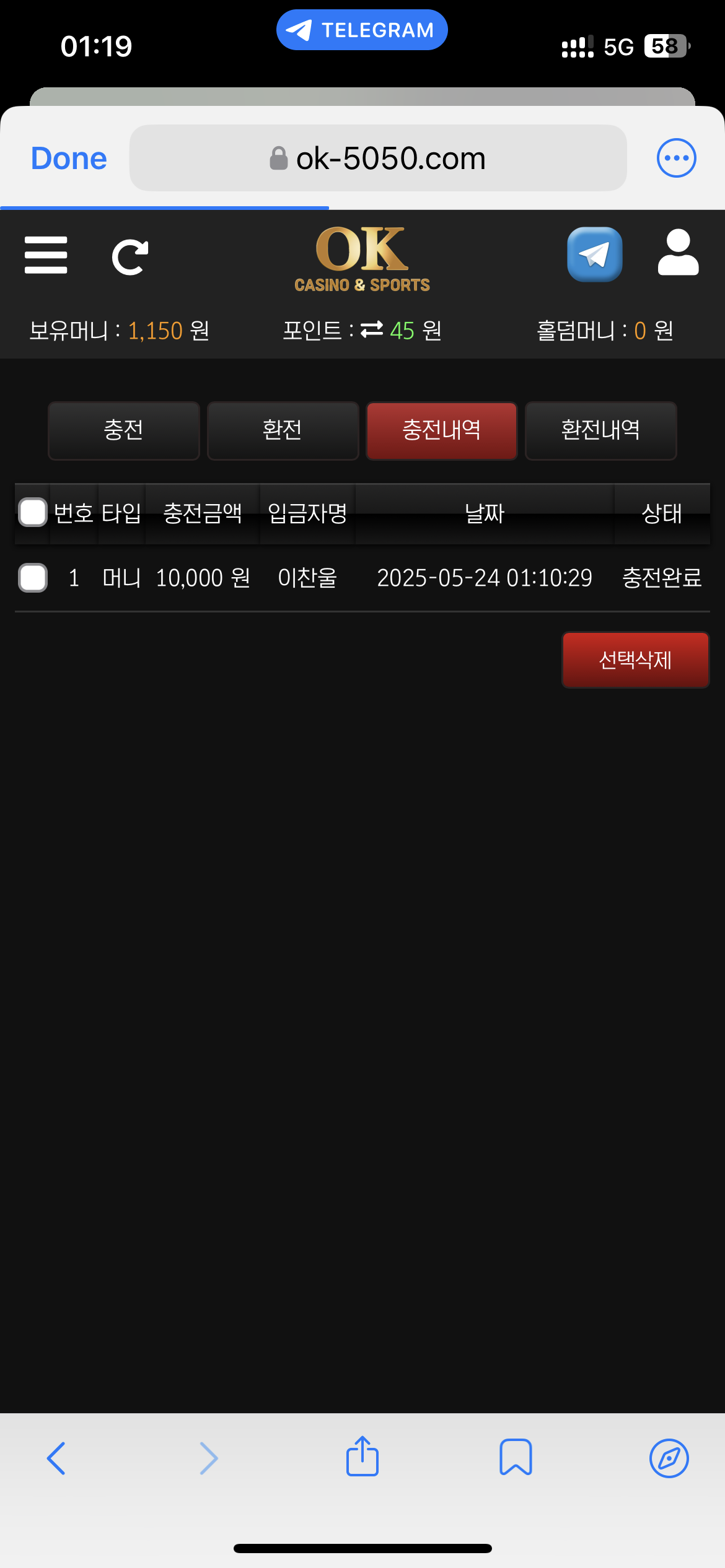Tap the 선택삭제 button

pyautogui.click(x=635, y=660)
